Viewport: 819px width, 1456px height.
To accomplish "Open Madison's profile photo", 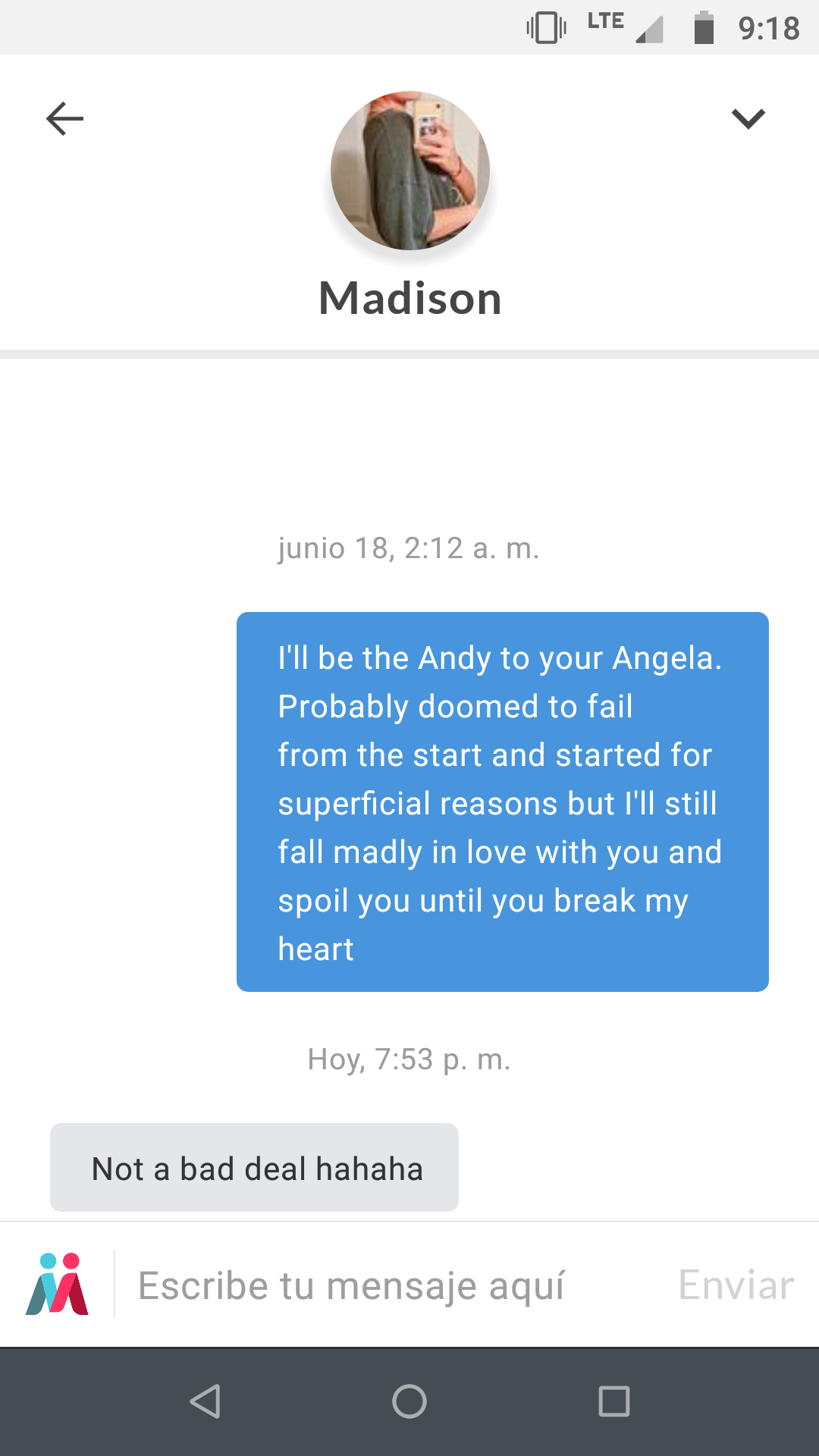I will 410,171.
